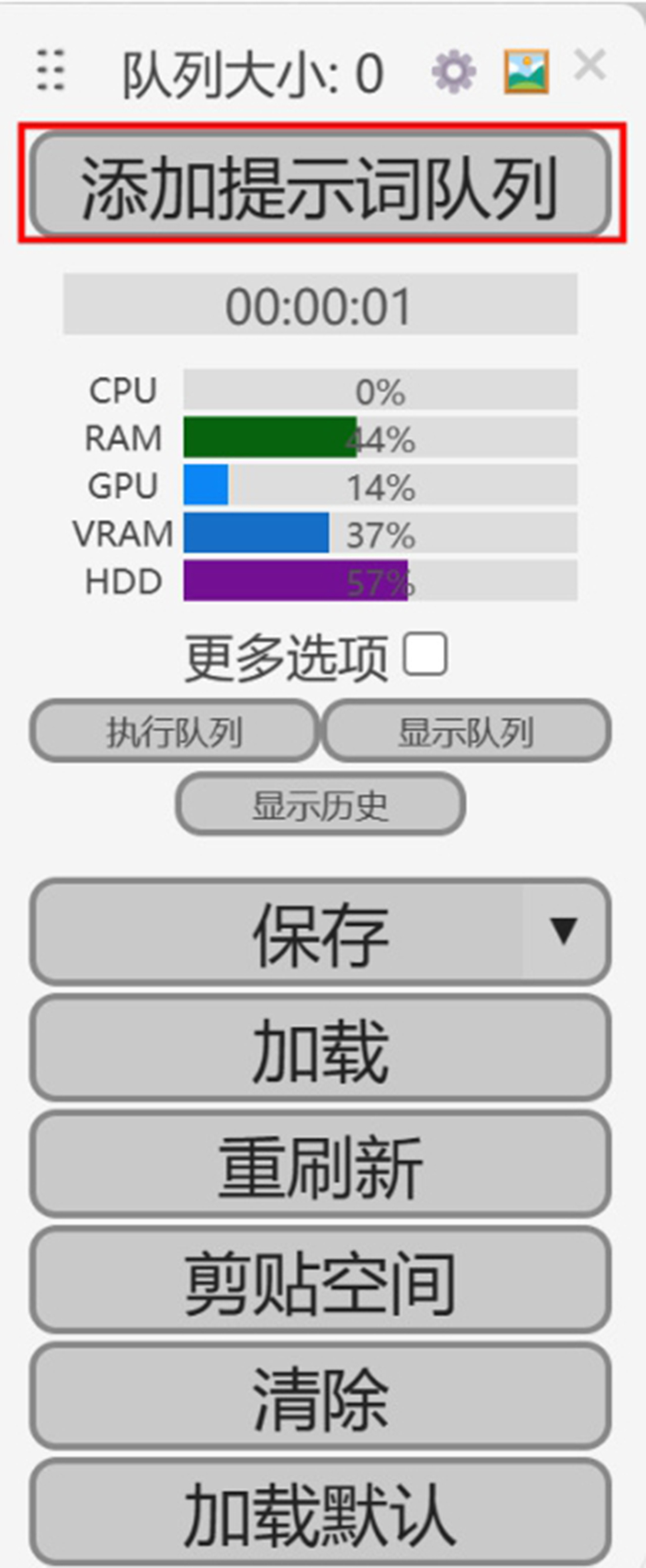The image size is (646, 1568).
Task: Open 剪贴空间 clipspace
Action: 320,1281
